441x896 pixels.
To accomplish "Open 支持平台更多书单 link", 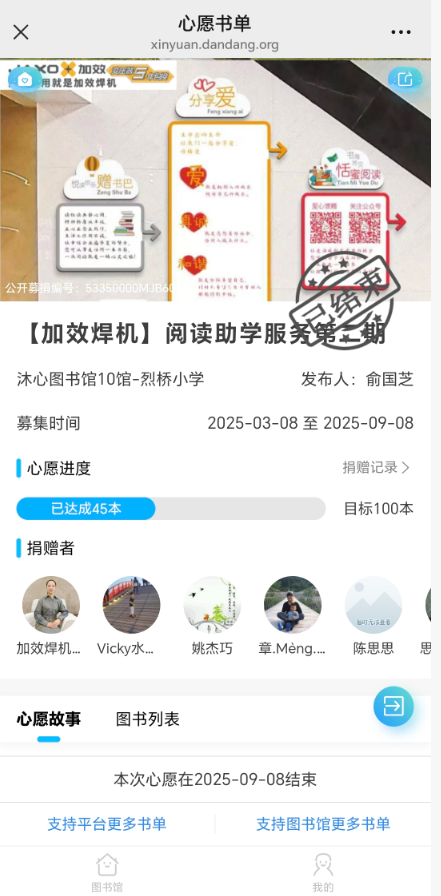I will 107,824.
